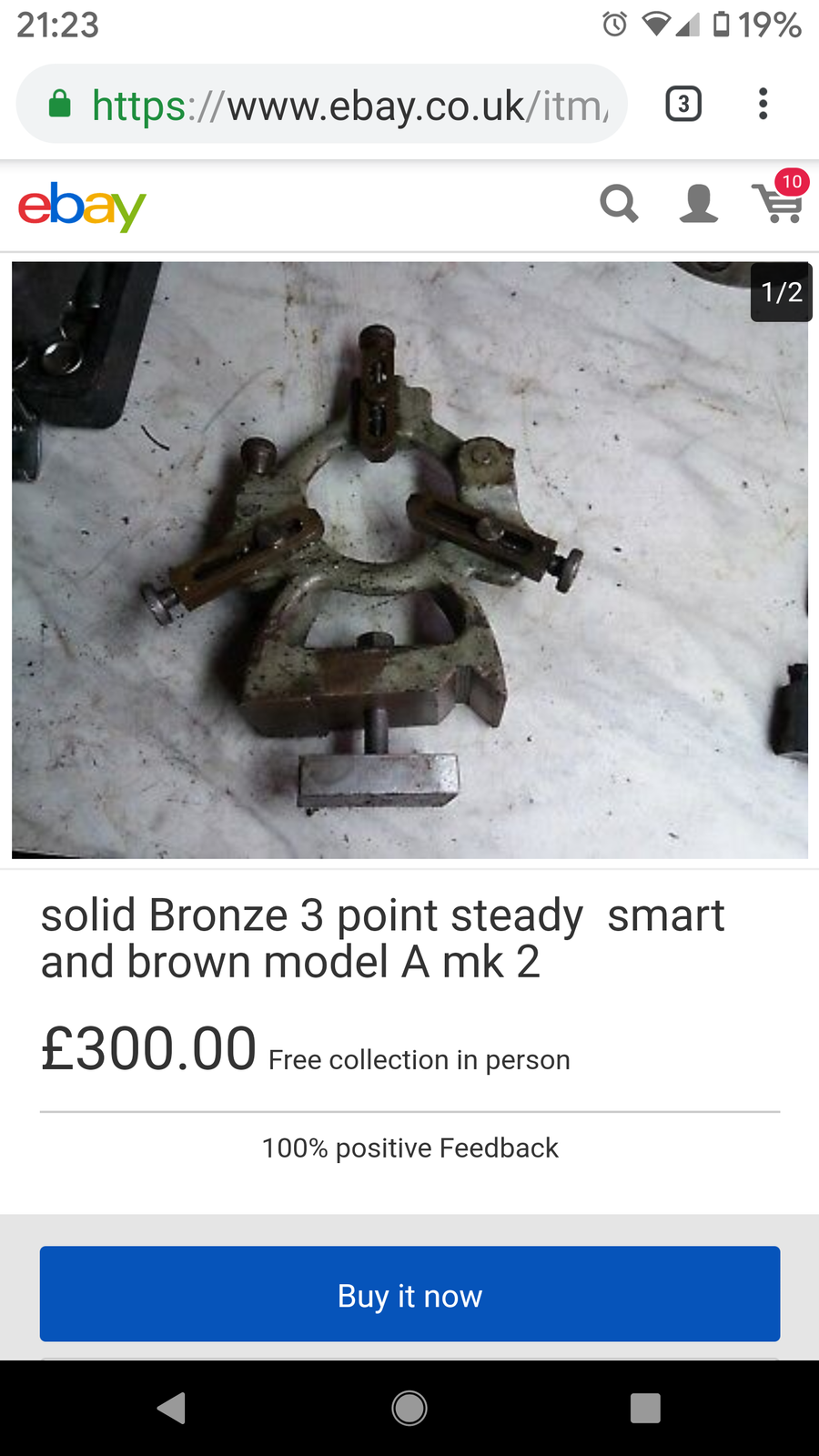Go to the eBay homepage logo
The image size is (819, 1456).
82,207
